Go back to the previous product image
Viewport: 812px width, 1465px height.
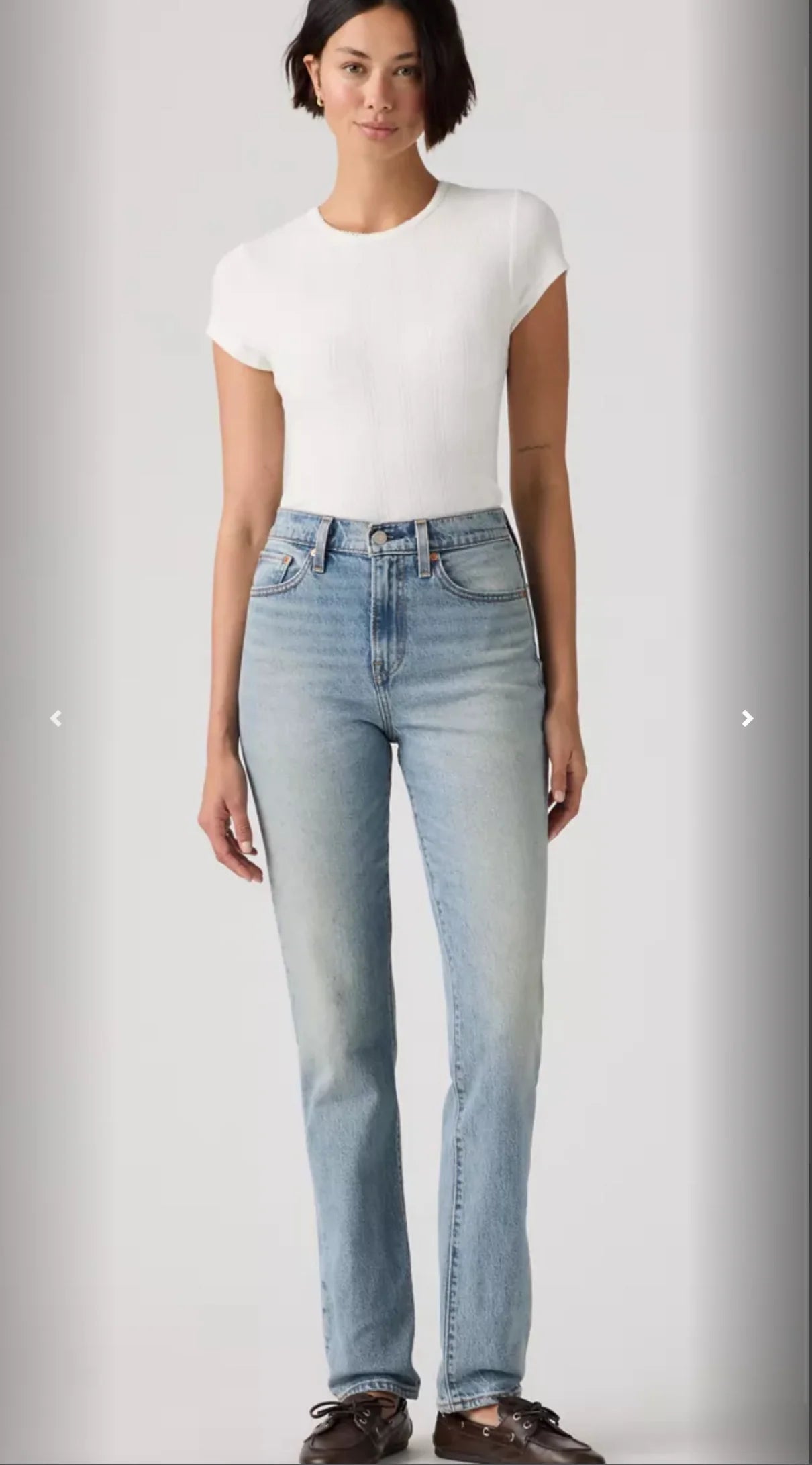coord(56,719)
